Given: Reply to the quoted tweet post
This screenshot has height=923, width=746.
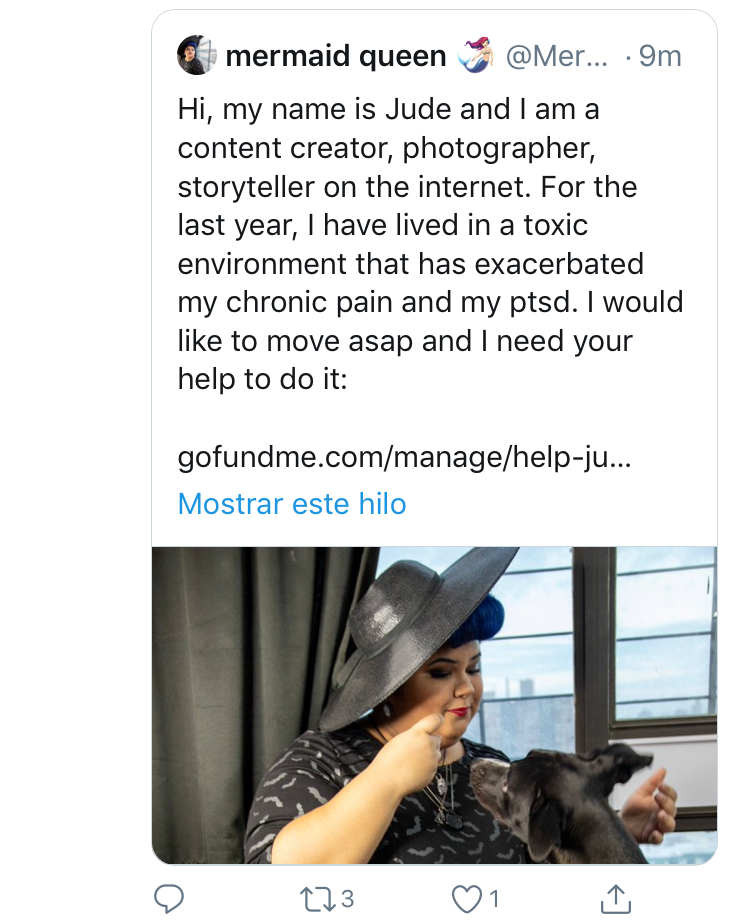Looking at the screenshot, I should (167, 897).
